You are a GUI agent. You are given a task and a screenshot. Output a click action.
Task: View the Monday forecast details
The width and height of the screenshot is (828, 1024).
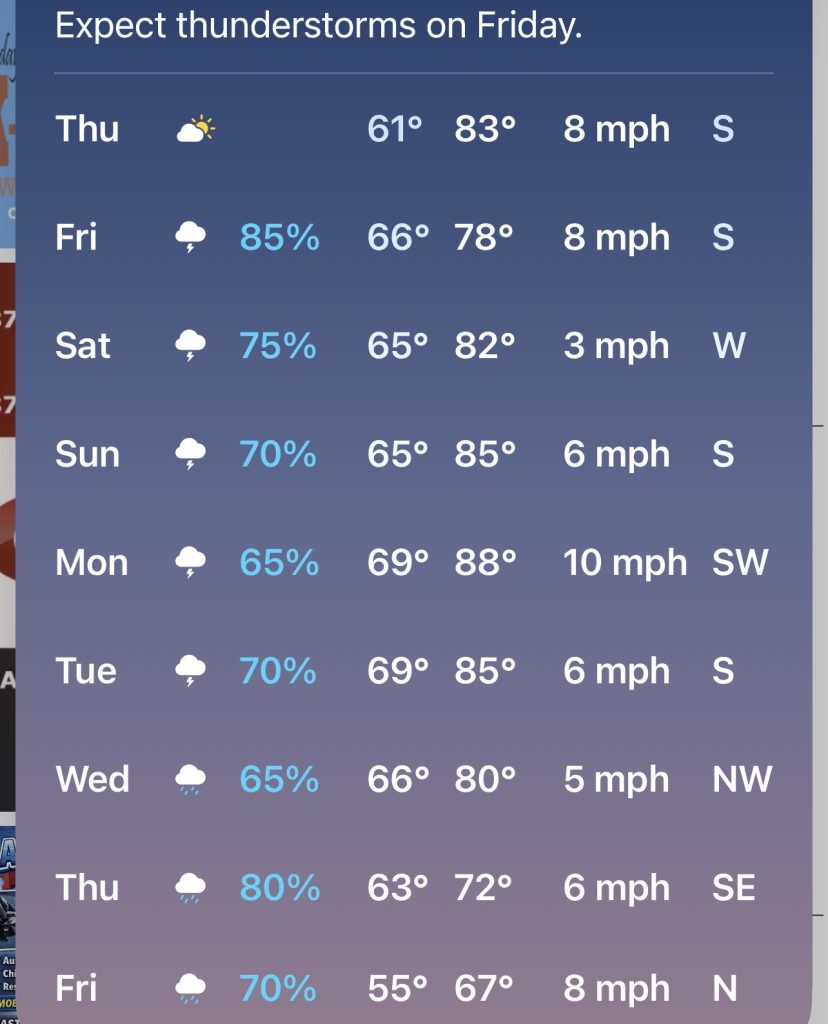coord(413,562)
